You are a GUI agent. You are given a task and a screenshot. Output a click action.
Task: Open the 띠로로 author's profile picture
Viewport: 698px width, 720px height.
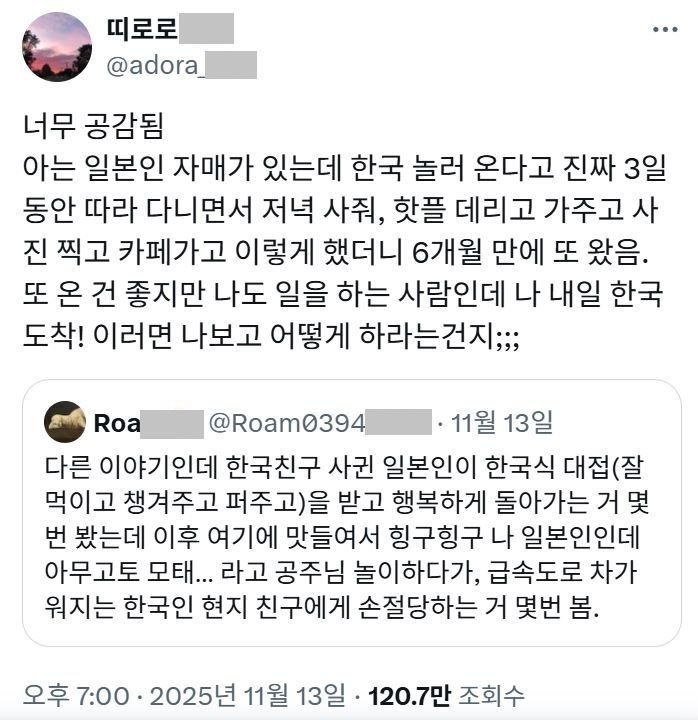pos(57,47)
